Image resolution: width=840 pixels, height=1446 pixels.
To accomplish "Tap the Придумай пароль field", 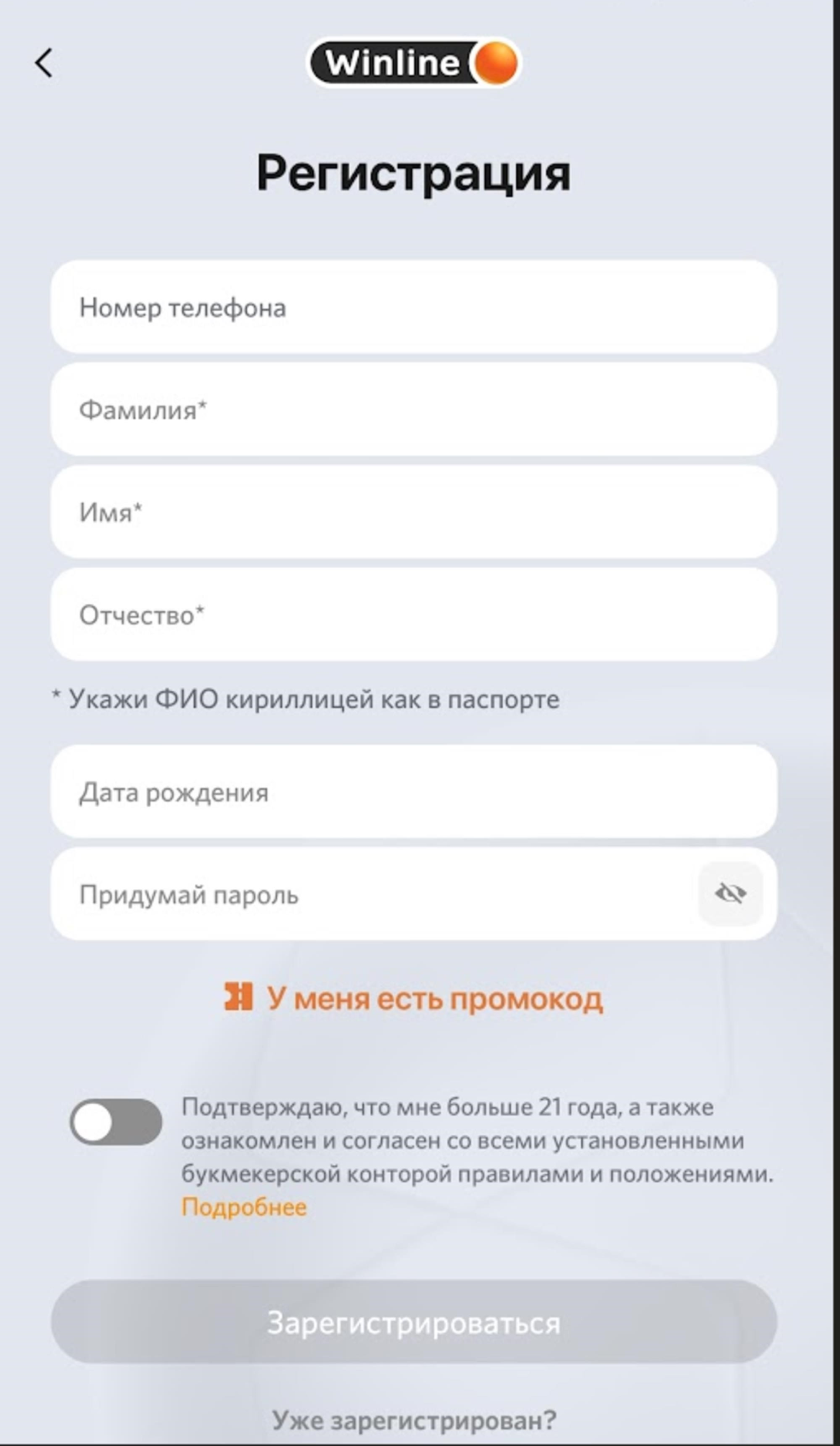I will [x=373, y=895].
